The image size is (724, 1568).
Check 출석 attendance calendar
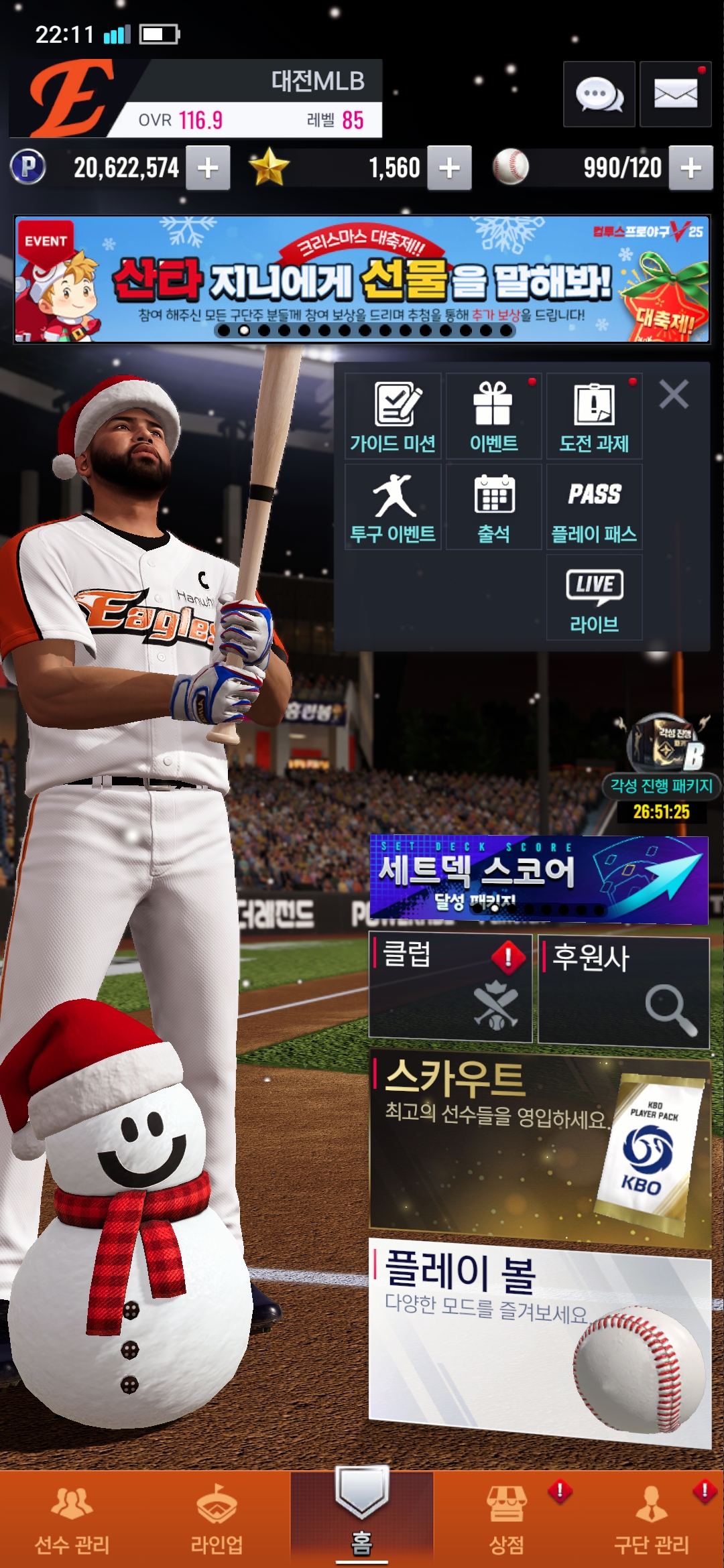click(x=493, y=507)
